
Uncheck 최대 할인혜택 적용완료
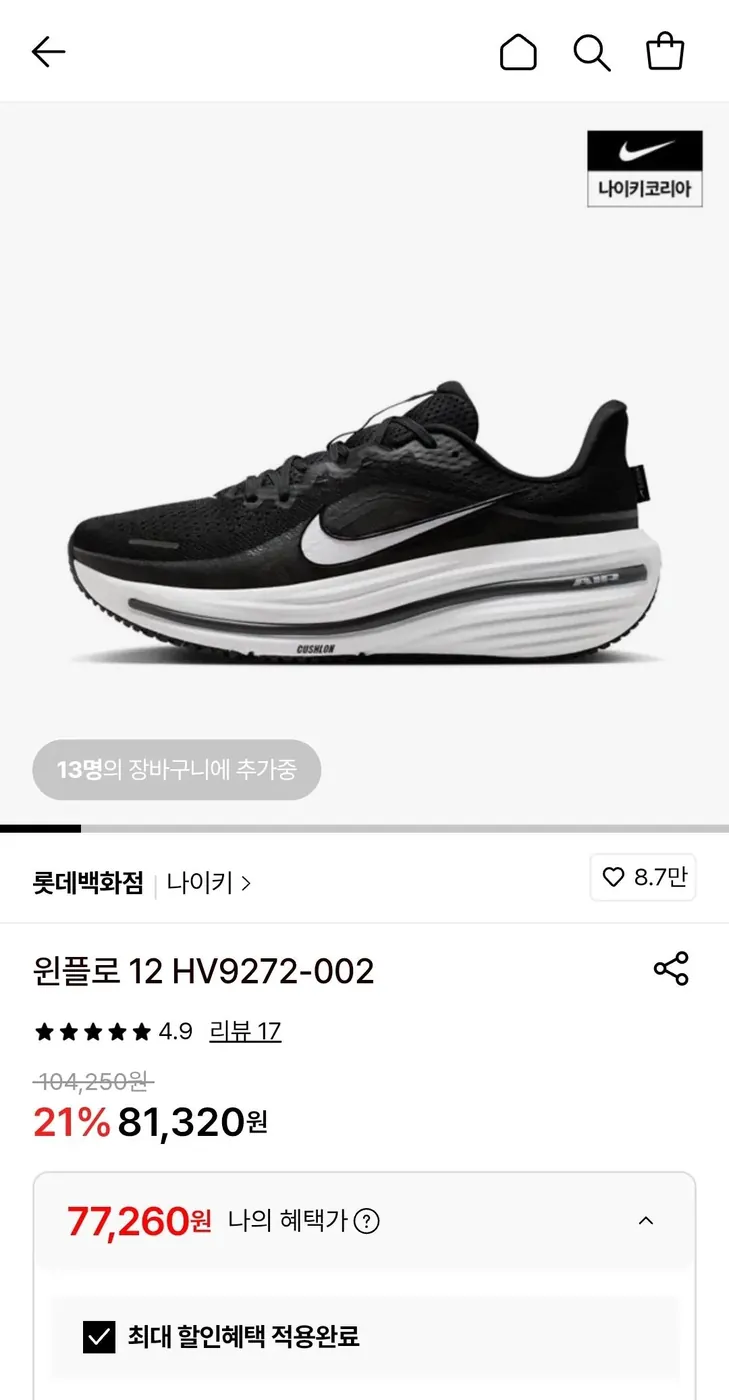coord(99,1335)
